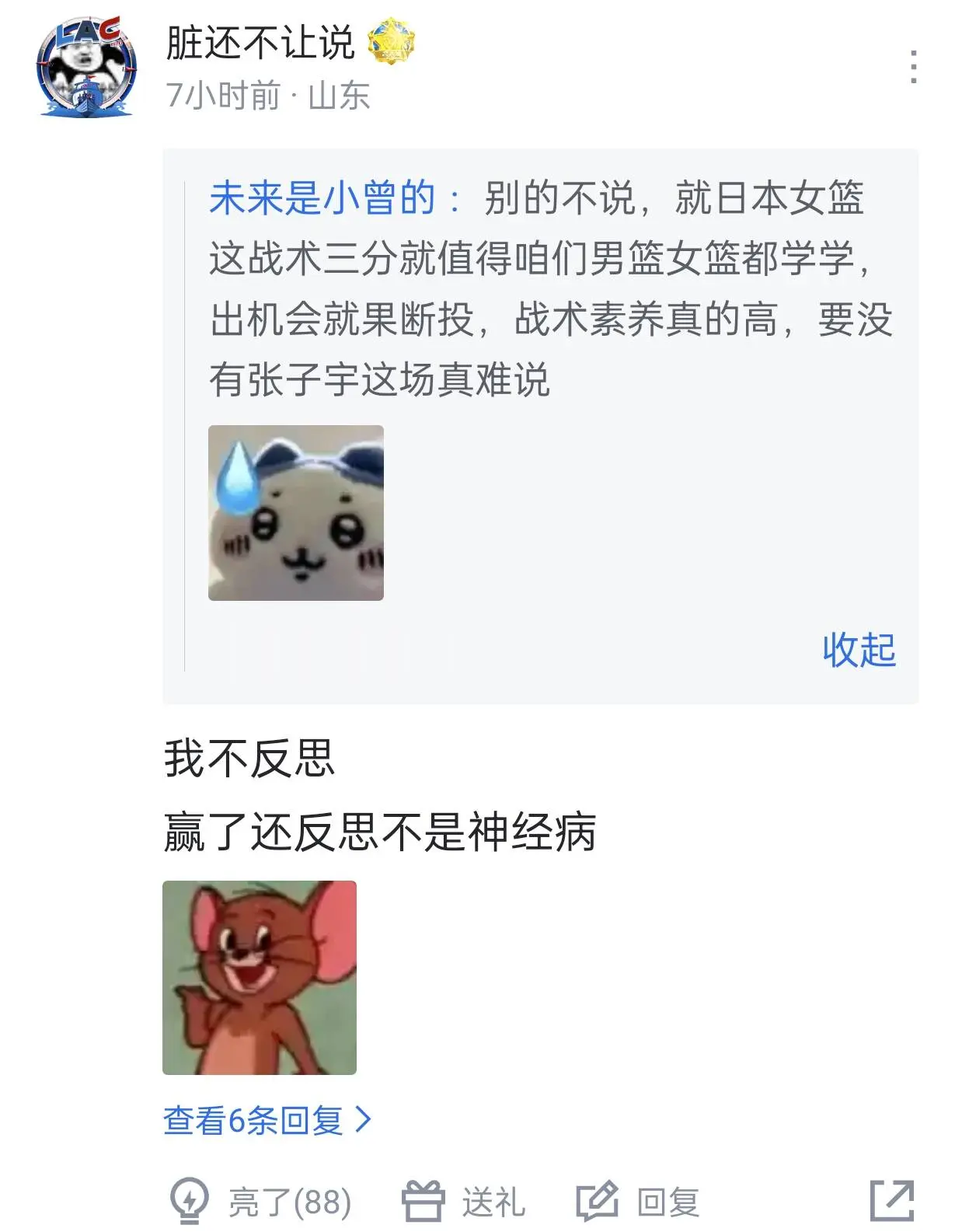View the Jerry mouse sticker image
962x1232 pixels.
click(x=260, y=978)
